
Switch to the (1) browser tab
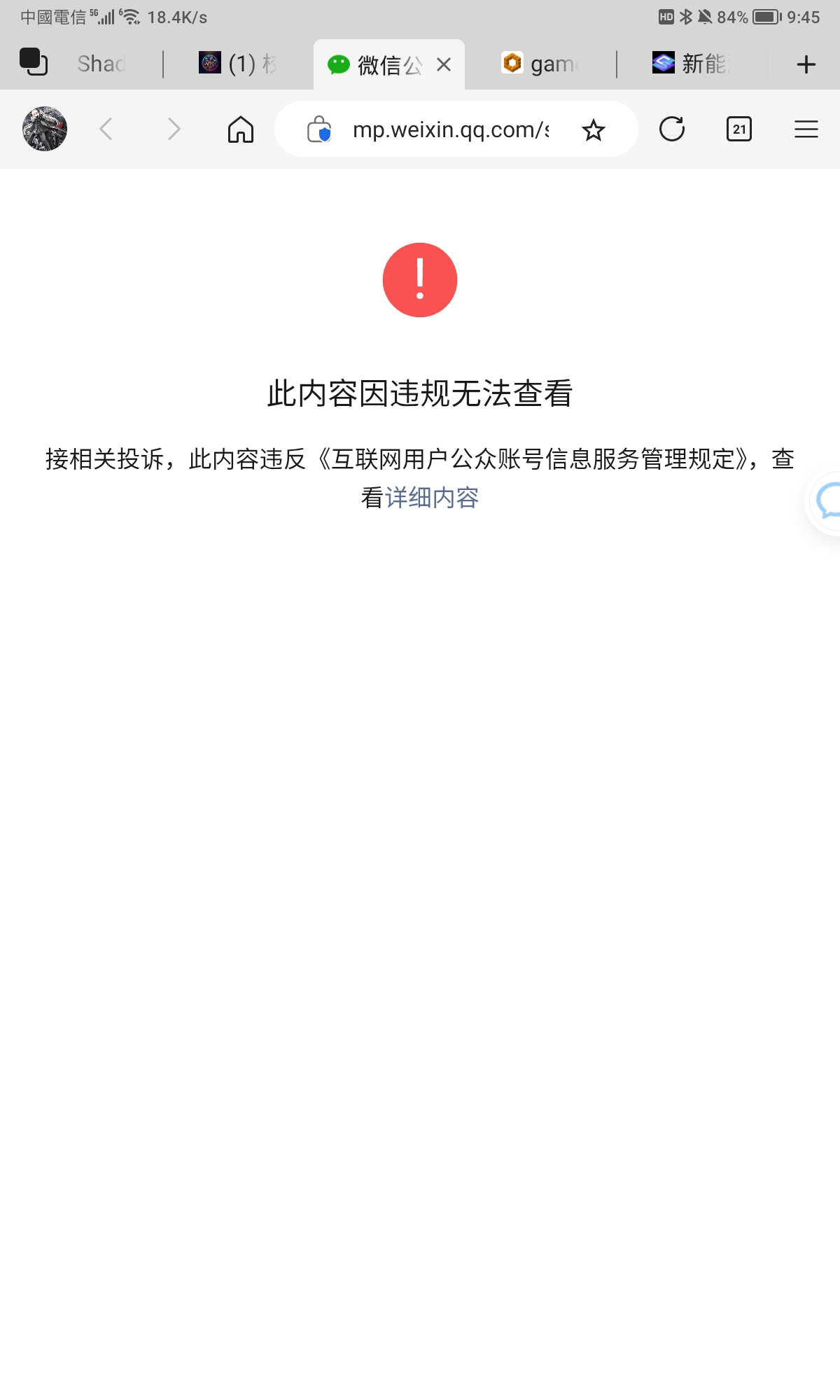coord(240,64)
